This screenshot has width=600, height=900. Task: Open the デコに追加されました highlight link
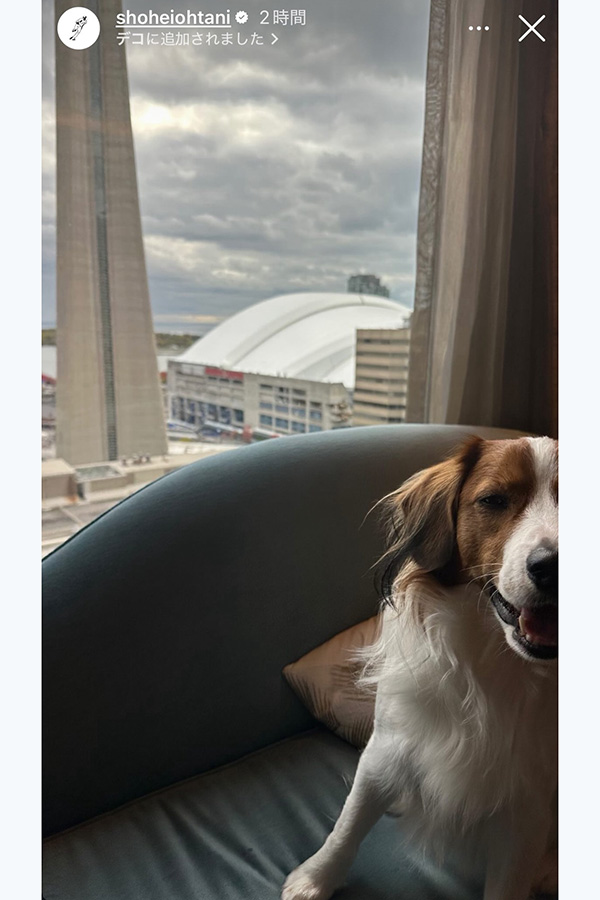196,39
